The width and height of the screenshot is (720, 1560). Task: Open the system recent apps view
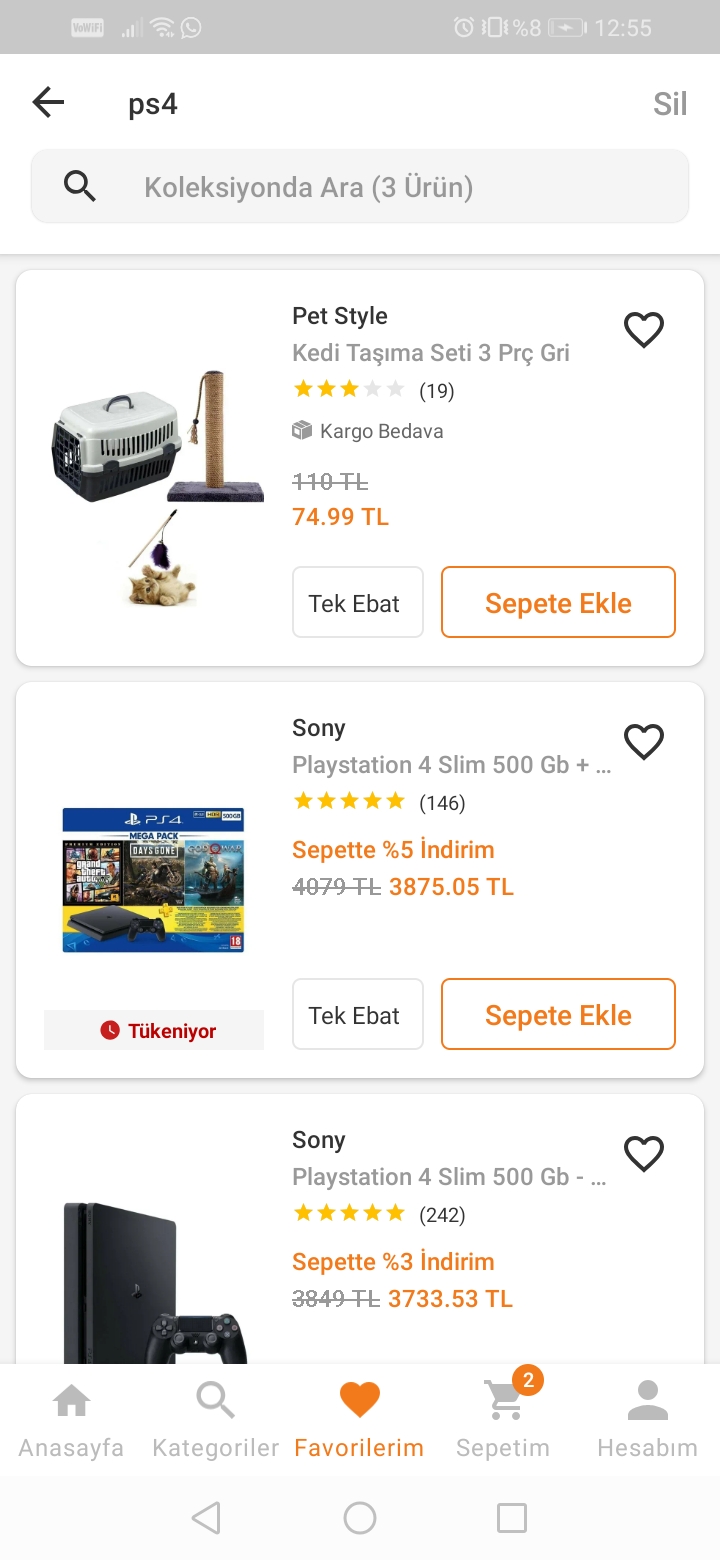coord(511,1518)
